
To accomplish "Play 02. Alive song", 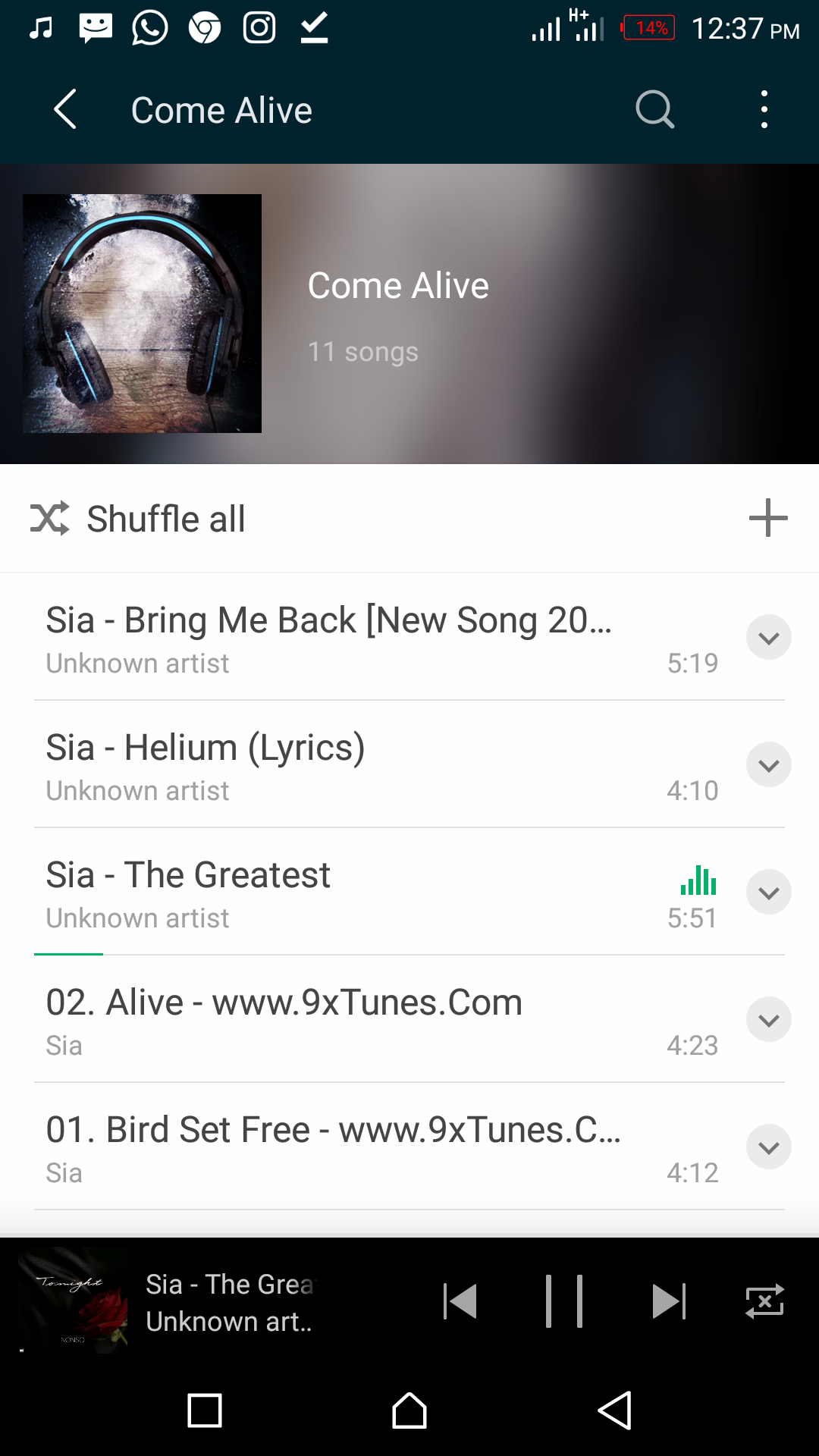I will (x=328, y=1018).
